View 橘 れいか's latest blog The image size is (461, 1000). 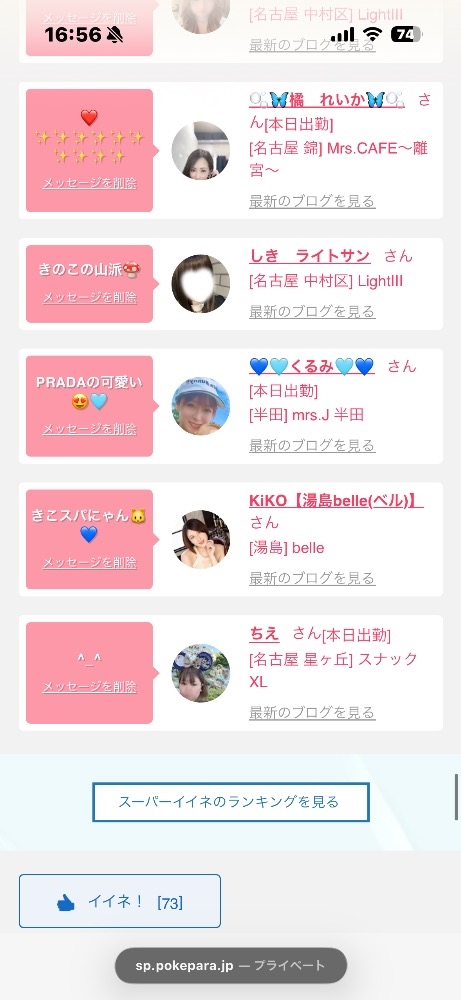point(312,201)
